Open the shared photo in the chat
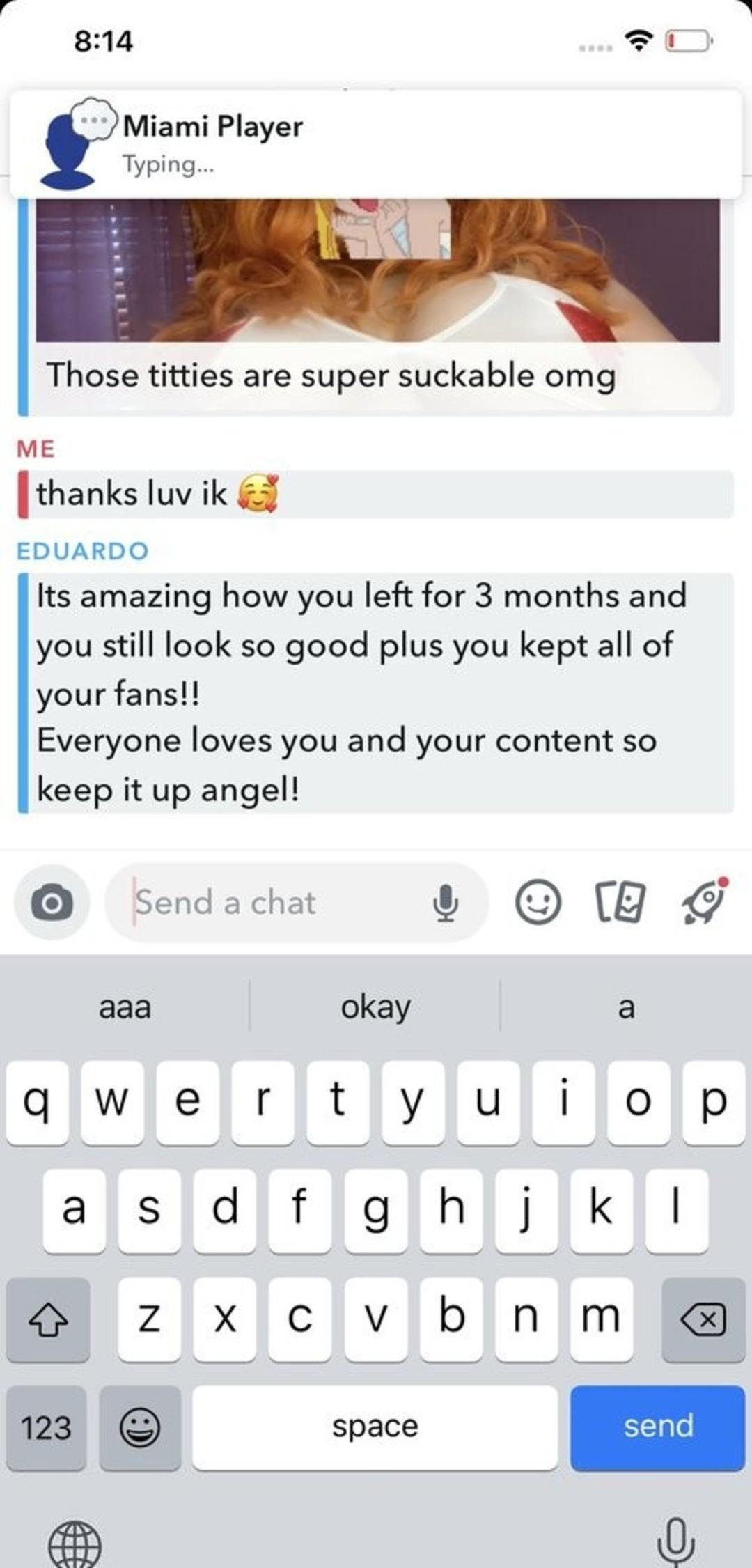Screen dimensions: 752x1568 click(377, 272)
